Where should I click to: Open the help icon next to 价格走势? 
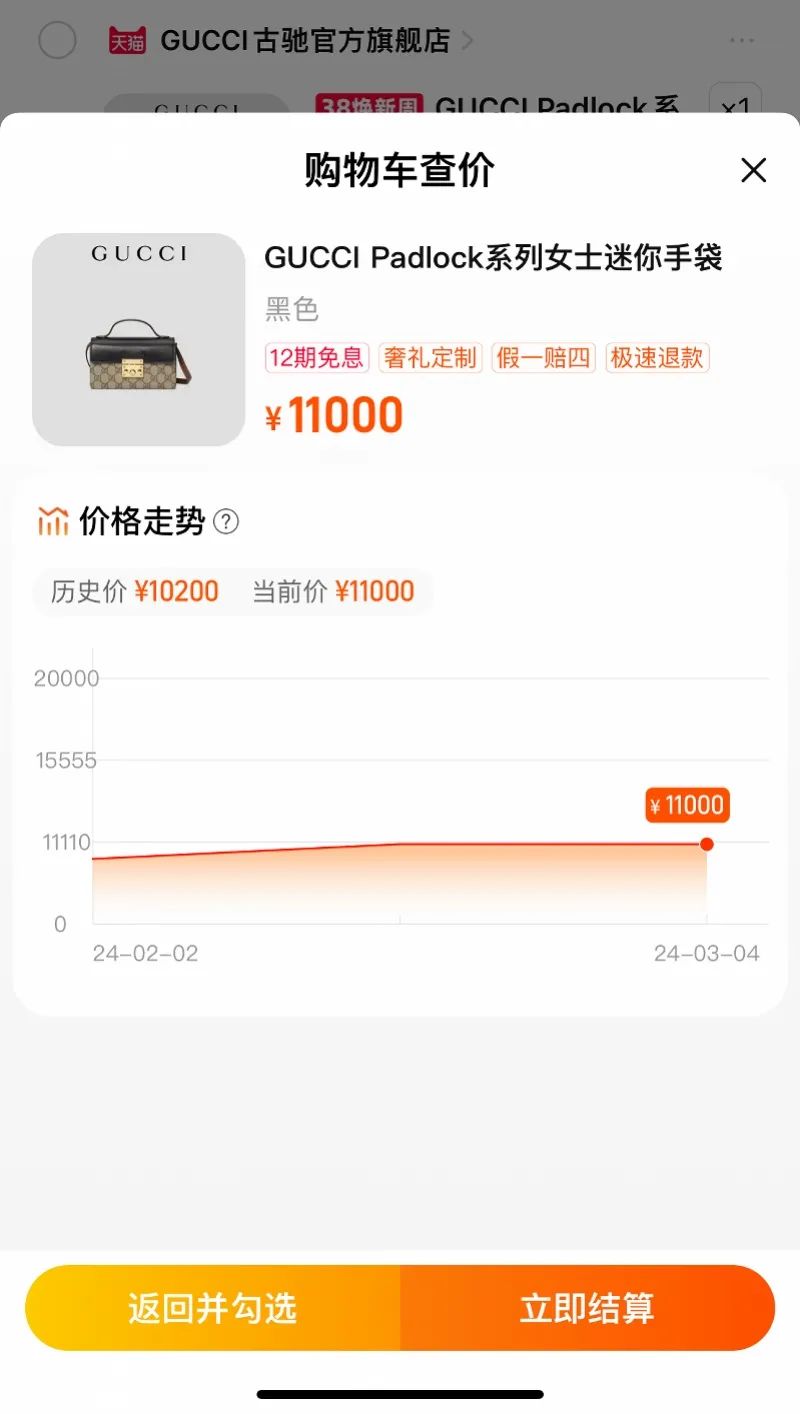227,521
